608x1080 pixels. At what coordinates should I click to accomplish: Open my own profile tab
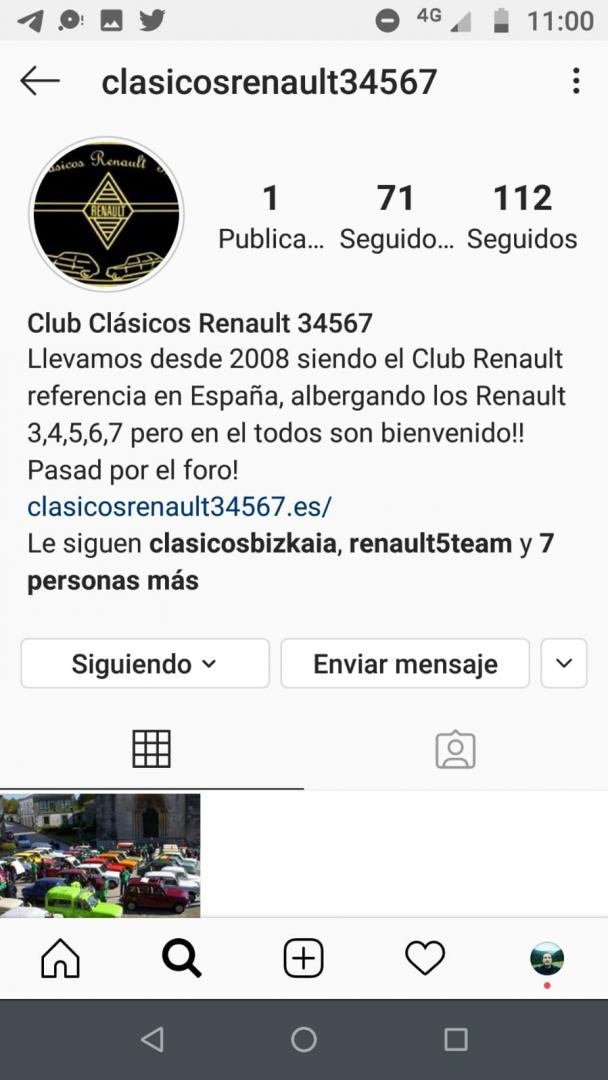click(547, 959)
